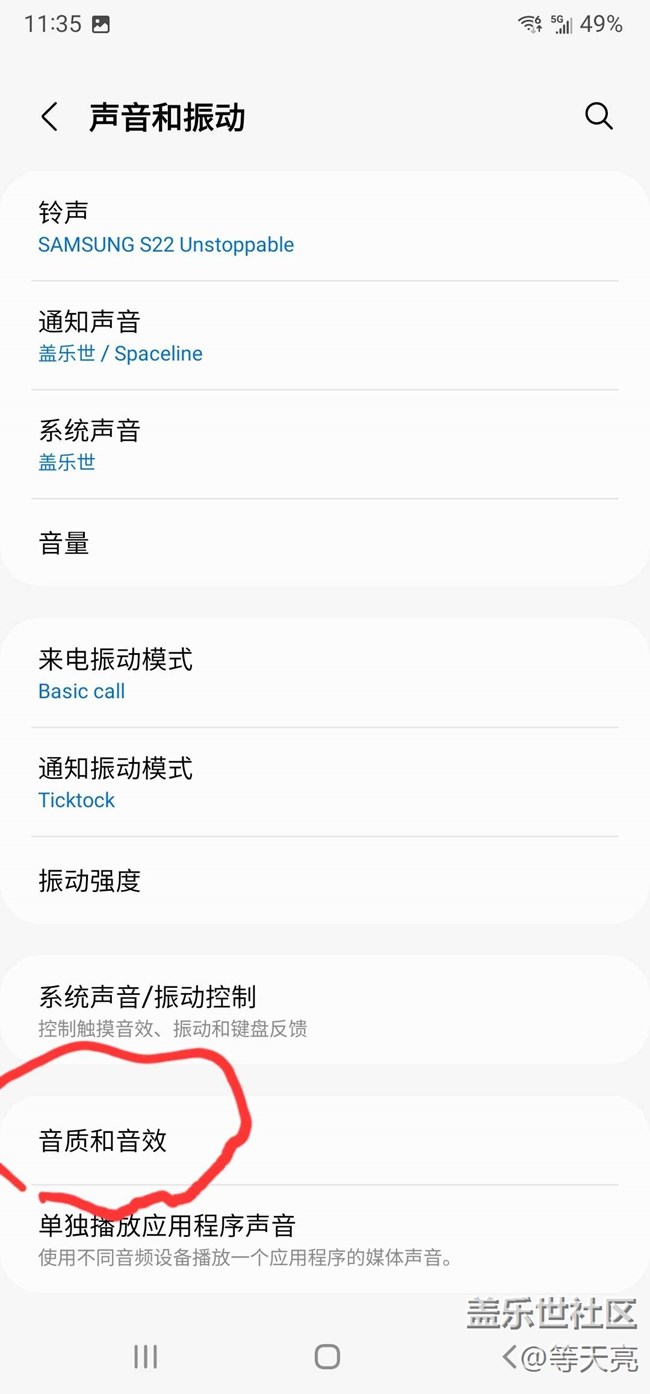650x1394 pixels.
Task: Open 来电振动模式 setting
Action: (324, 674)
